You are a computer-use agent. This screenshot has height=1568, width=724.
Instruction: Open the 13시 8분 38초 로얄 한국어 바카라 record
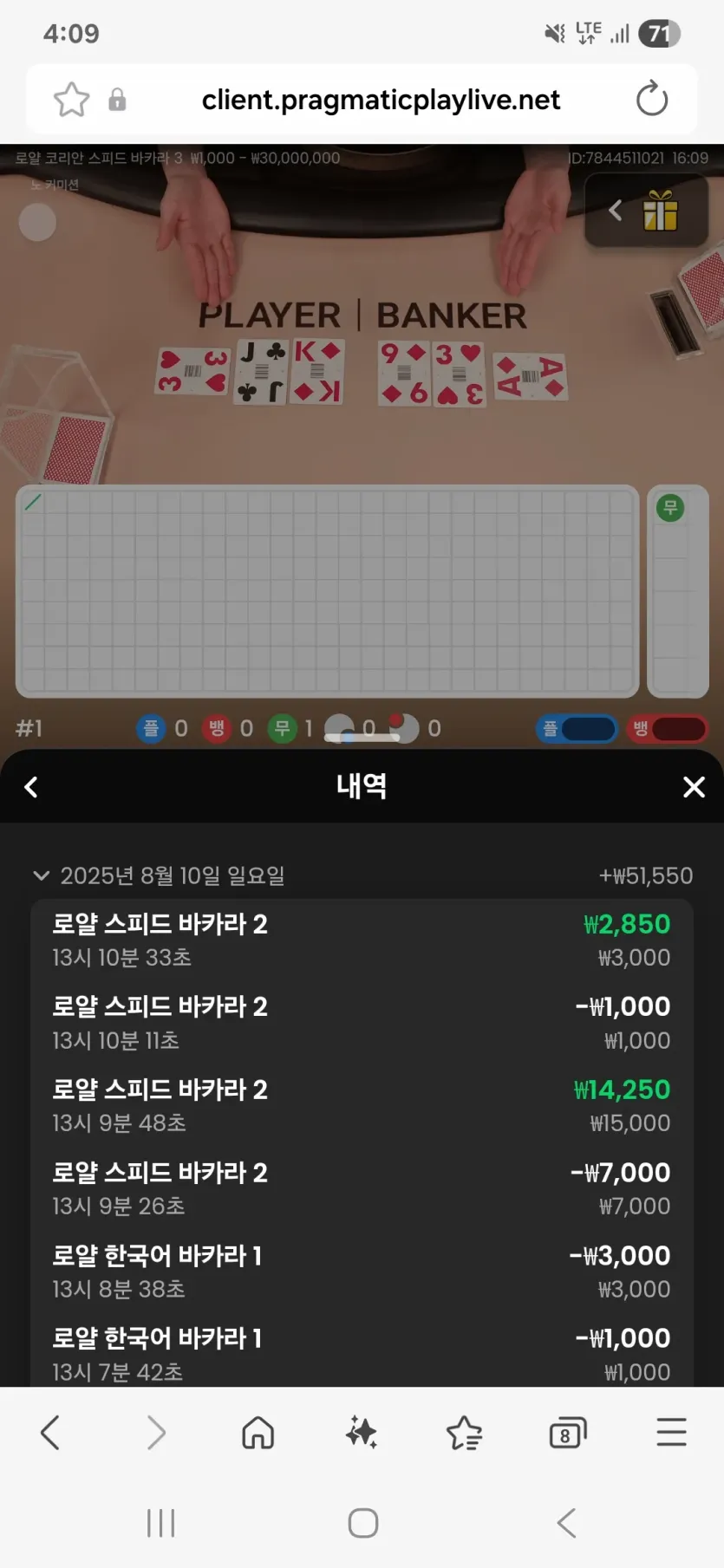tap(362, 1272)
